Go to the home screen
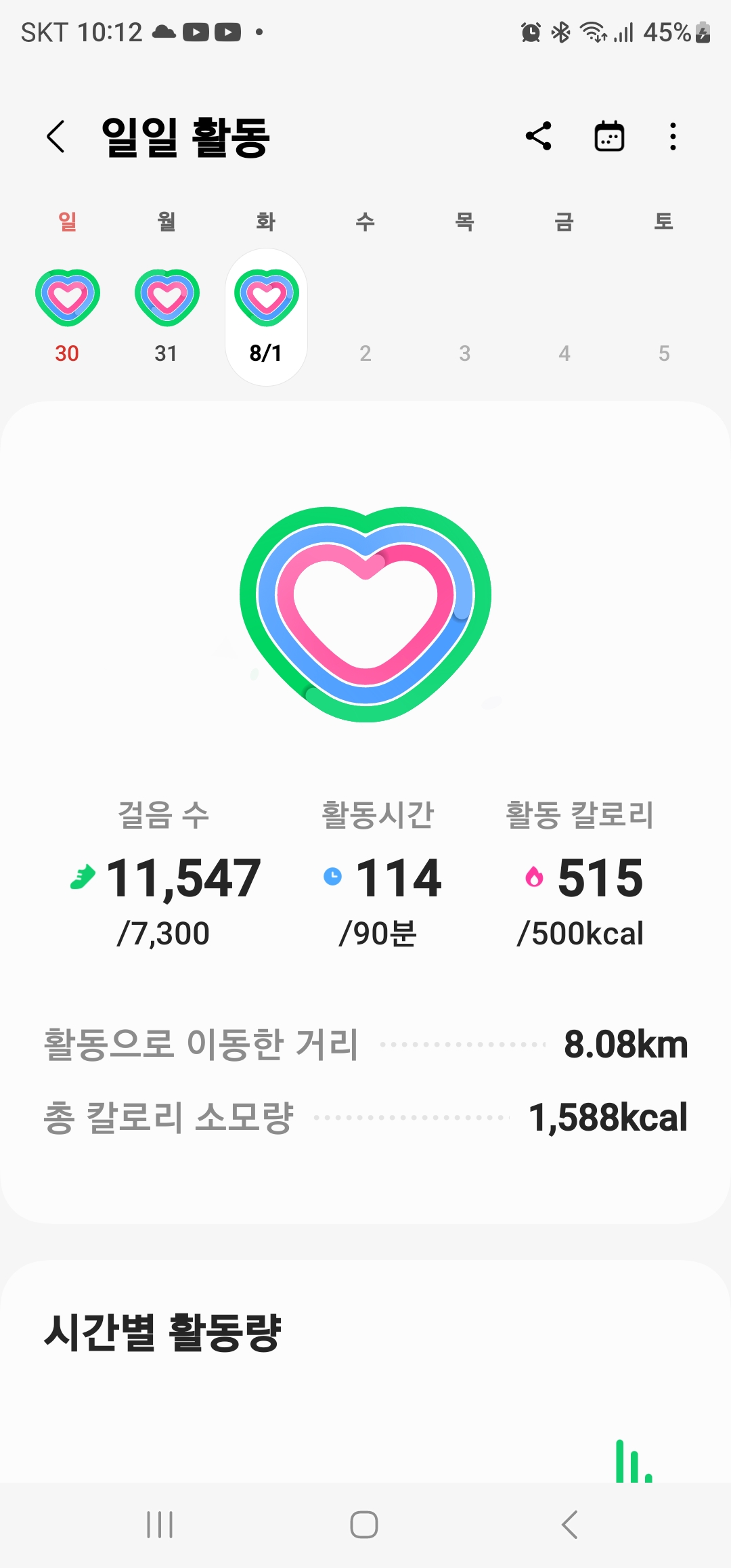Image resolution: width=731 pixels, height=1568 pixels. click(x=364, y=1525)
